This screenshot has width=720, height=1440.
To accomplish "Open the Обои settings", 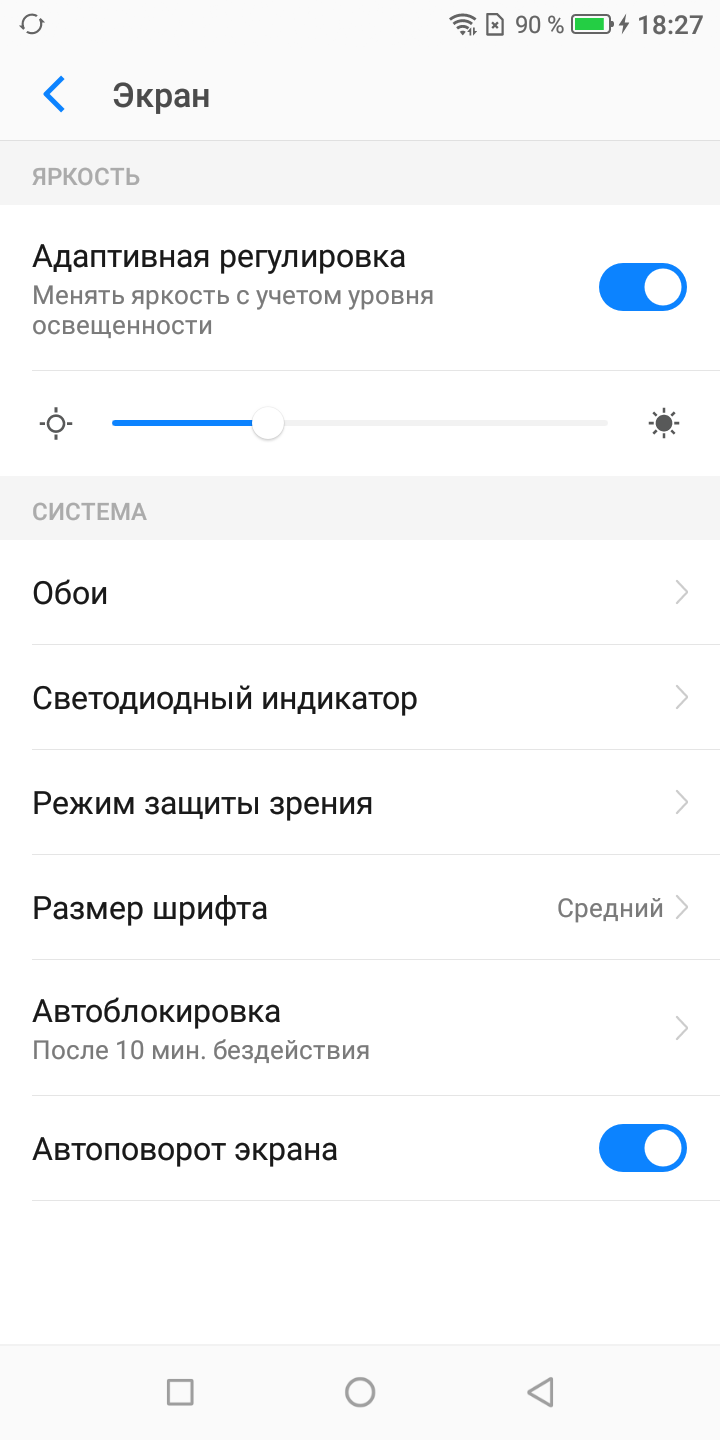I will (x=360, y=593).
